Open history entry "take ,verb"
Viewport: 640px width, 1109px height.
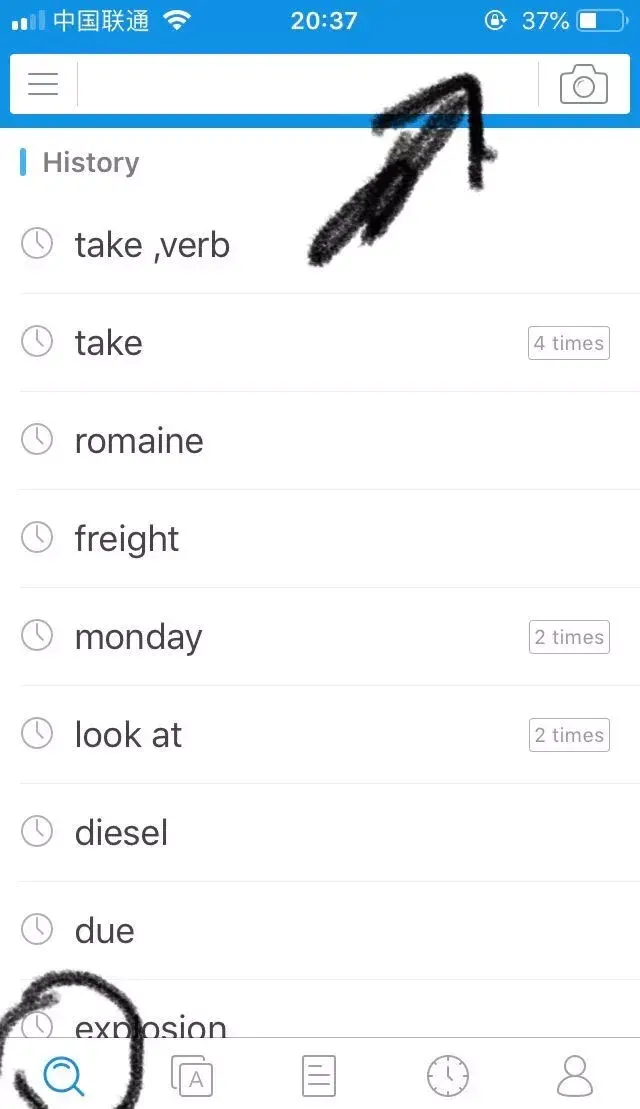click(x=152, y=245)
